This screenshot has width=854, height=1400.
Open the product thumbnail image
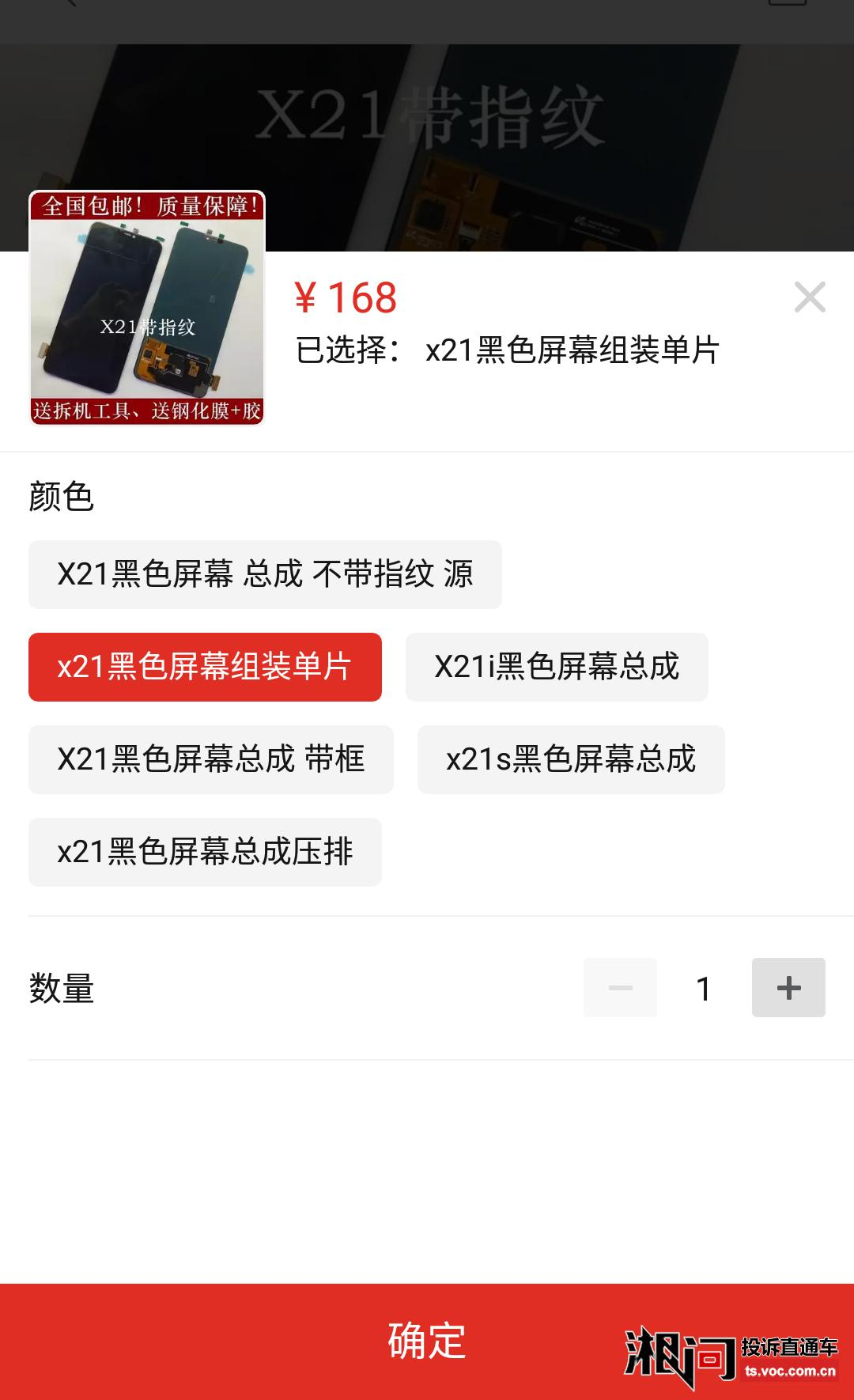[147, 308]
